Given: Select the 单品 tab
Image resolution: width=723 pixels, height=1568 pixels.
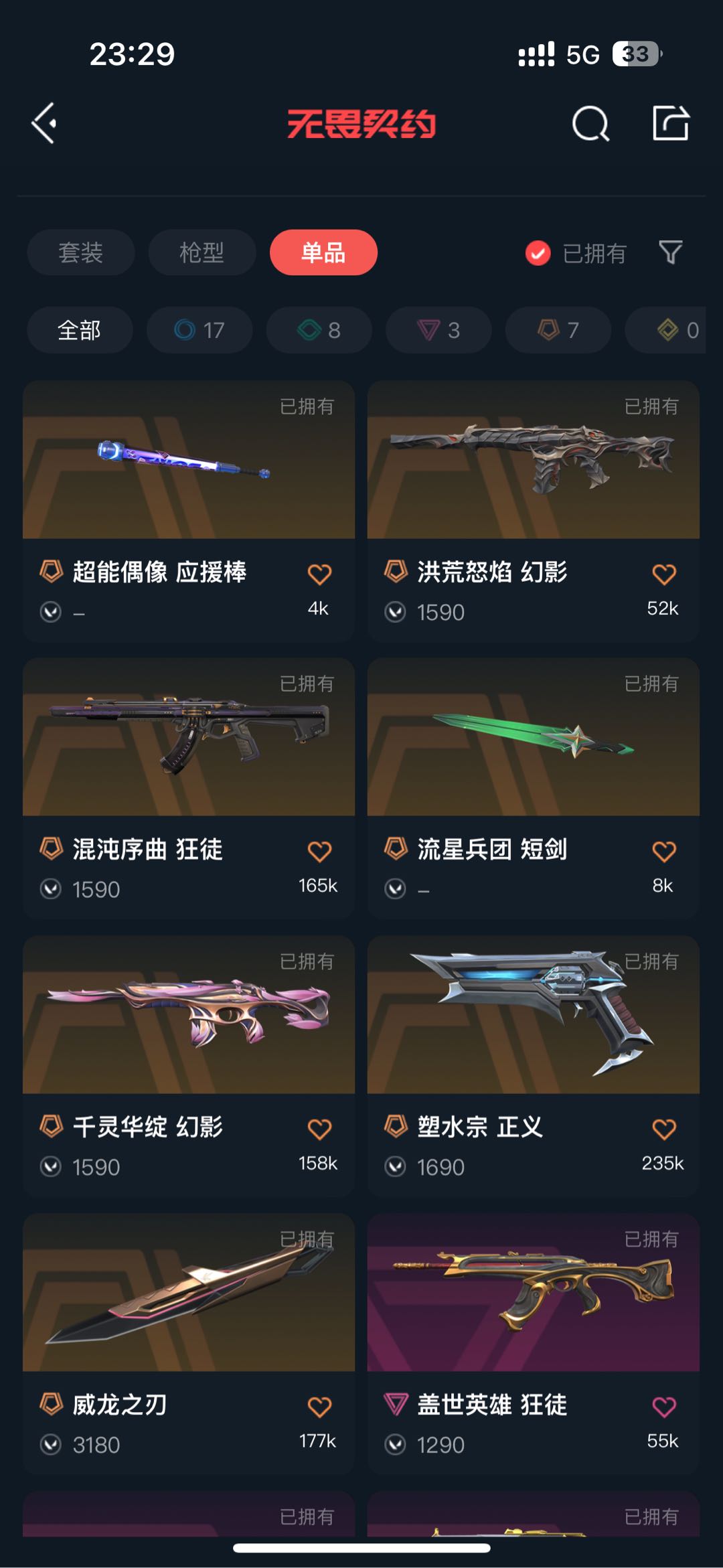Looking at the screenshot, I should pos(323,252).
